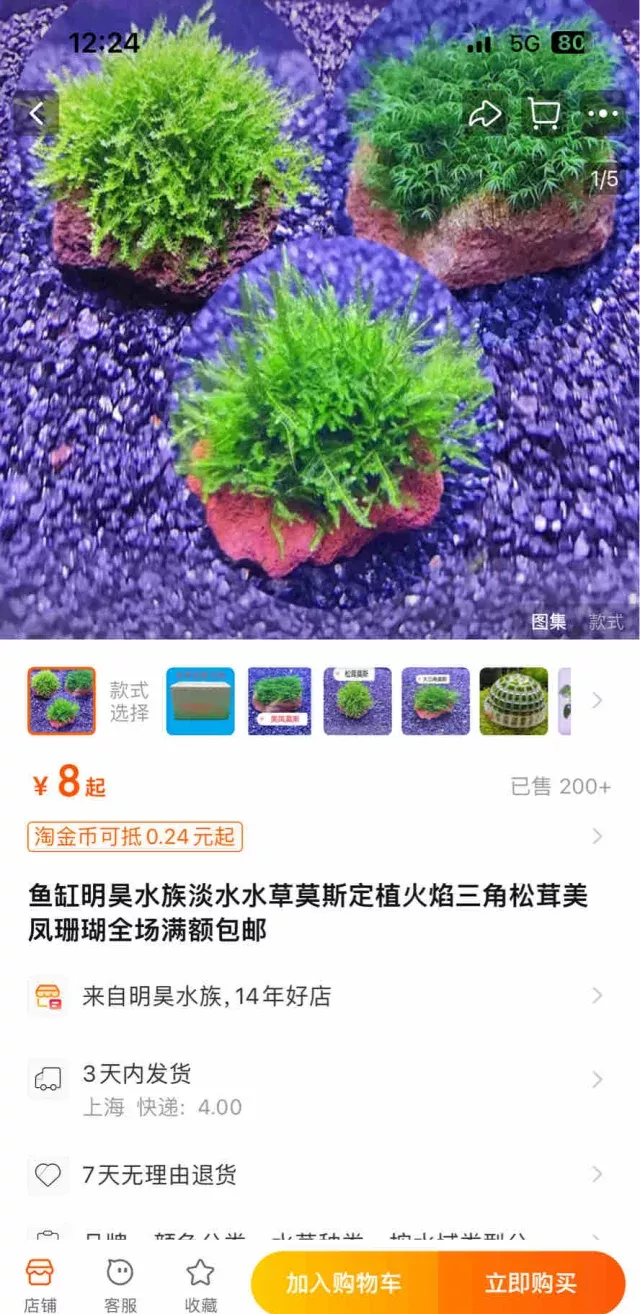Select the white box style thumbnail
The height and width of the screenshot is (1314, 640).
coord(200,701)
